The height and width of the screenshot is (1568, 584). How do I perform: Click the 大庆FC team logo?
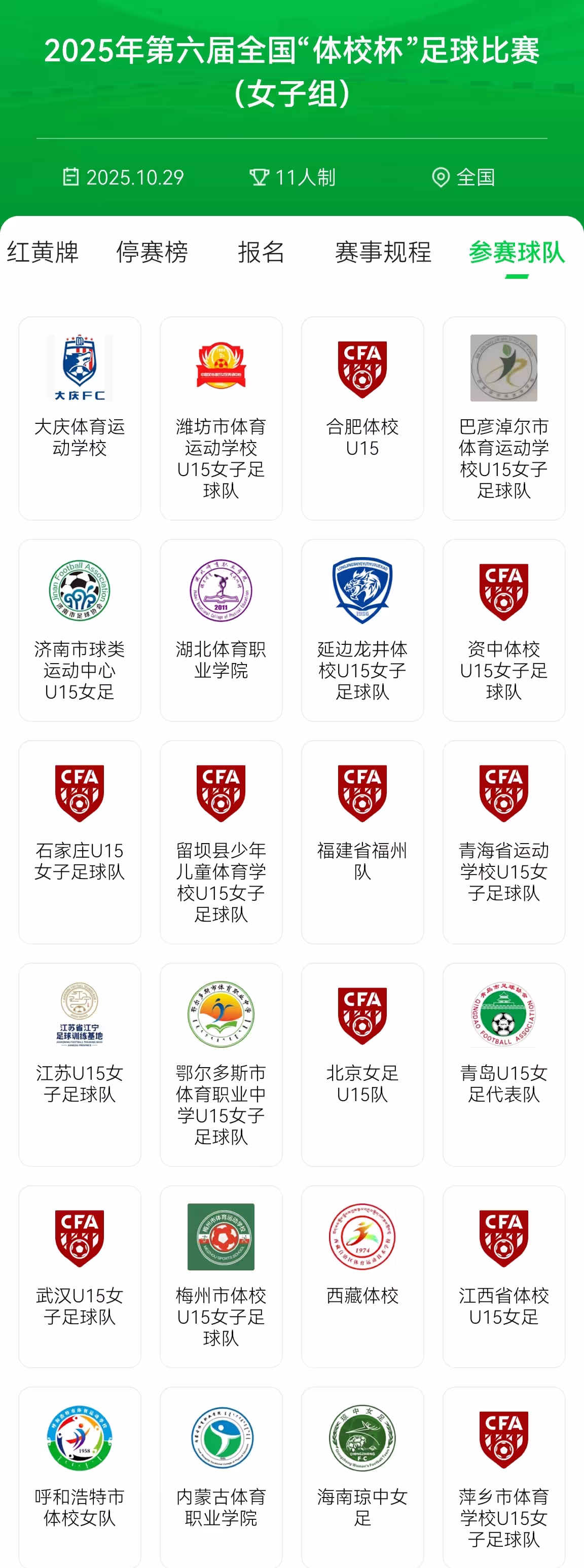[79, 368]
